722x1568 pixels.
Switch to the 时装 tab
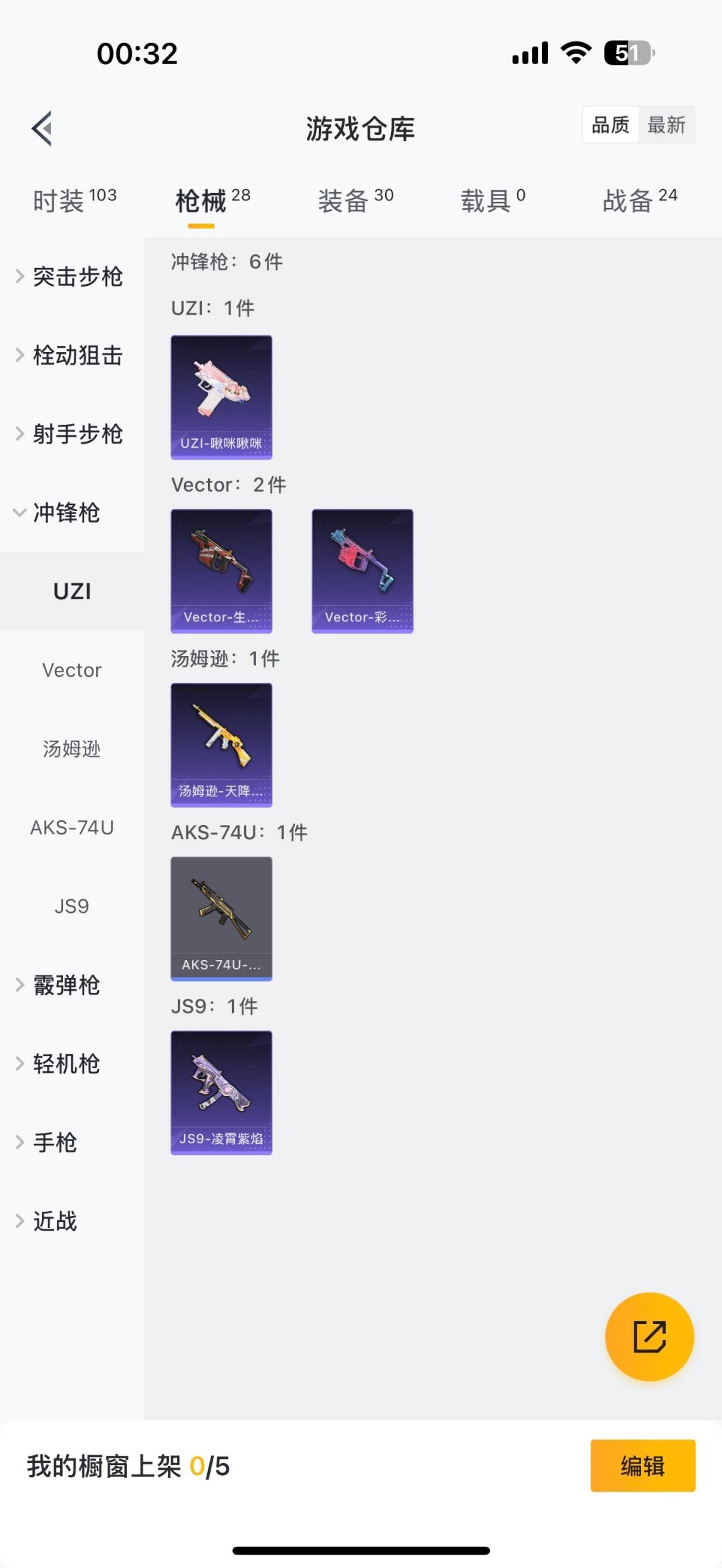tap(74, 200)
